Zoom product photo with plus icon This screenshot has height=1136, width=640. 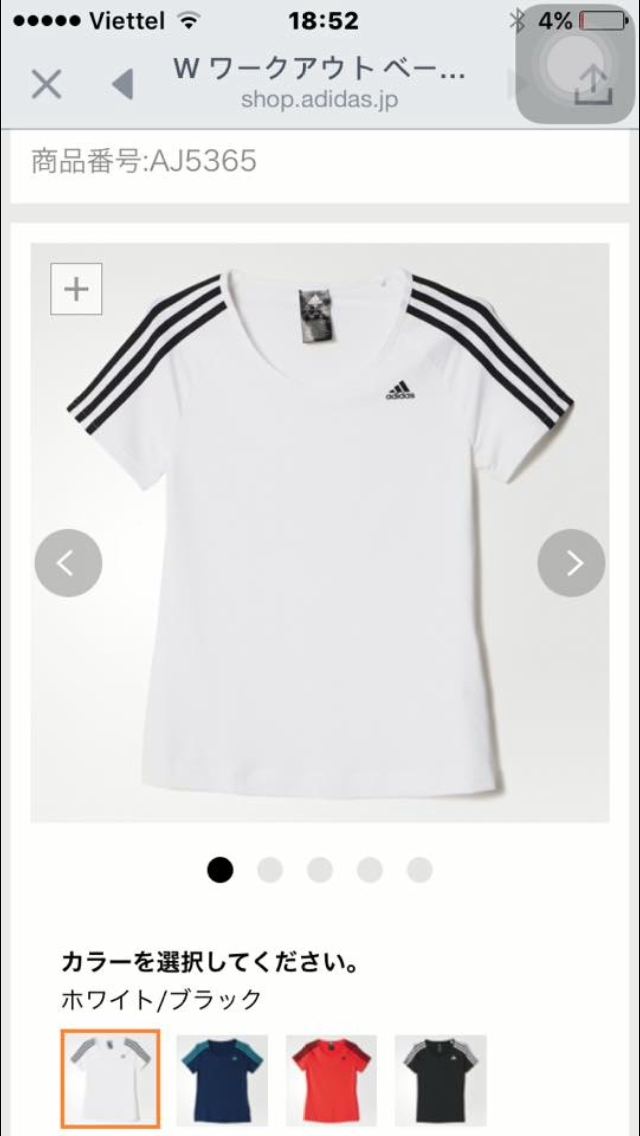pos(76,290)
